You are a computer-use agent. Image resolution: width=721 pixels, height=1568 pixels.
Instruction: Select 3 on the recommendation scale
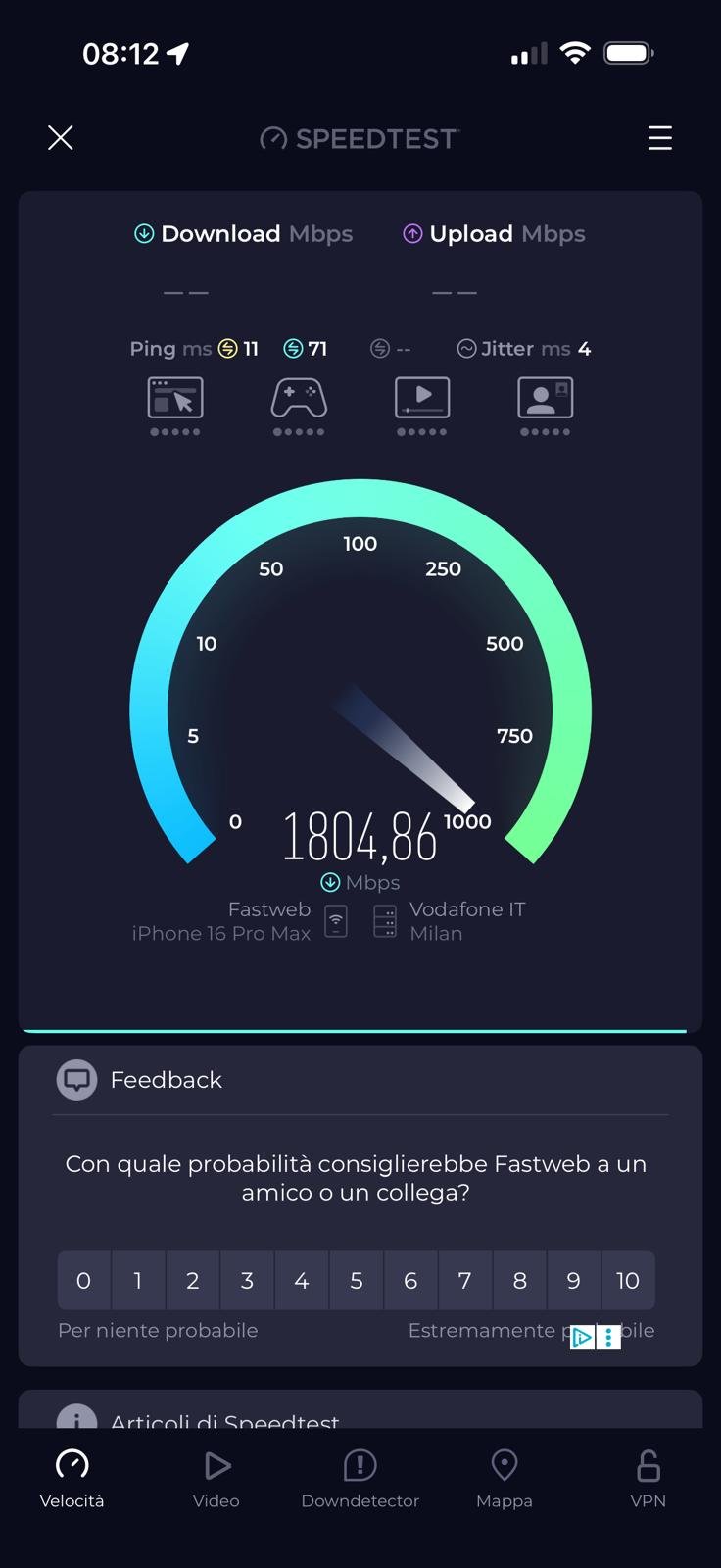click(247, 1281)
